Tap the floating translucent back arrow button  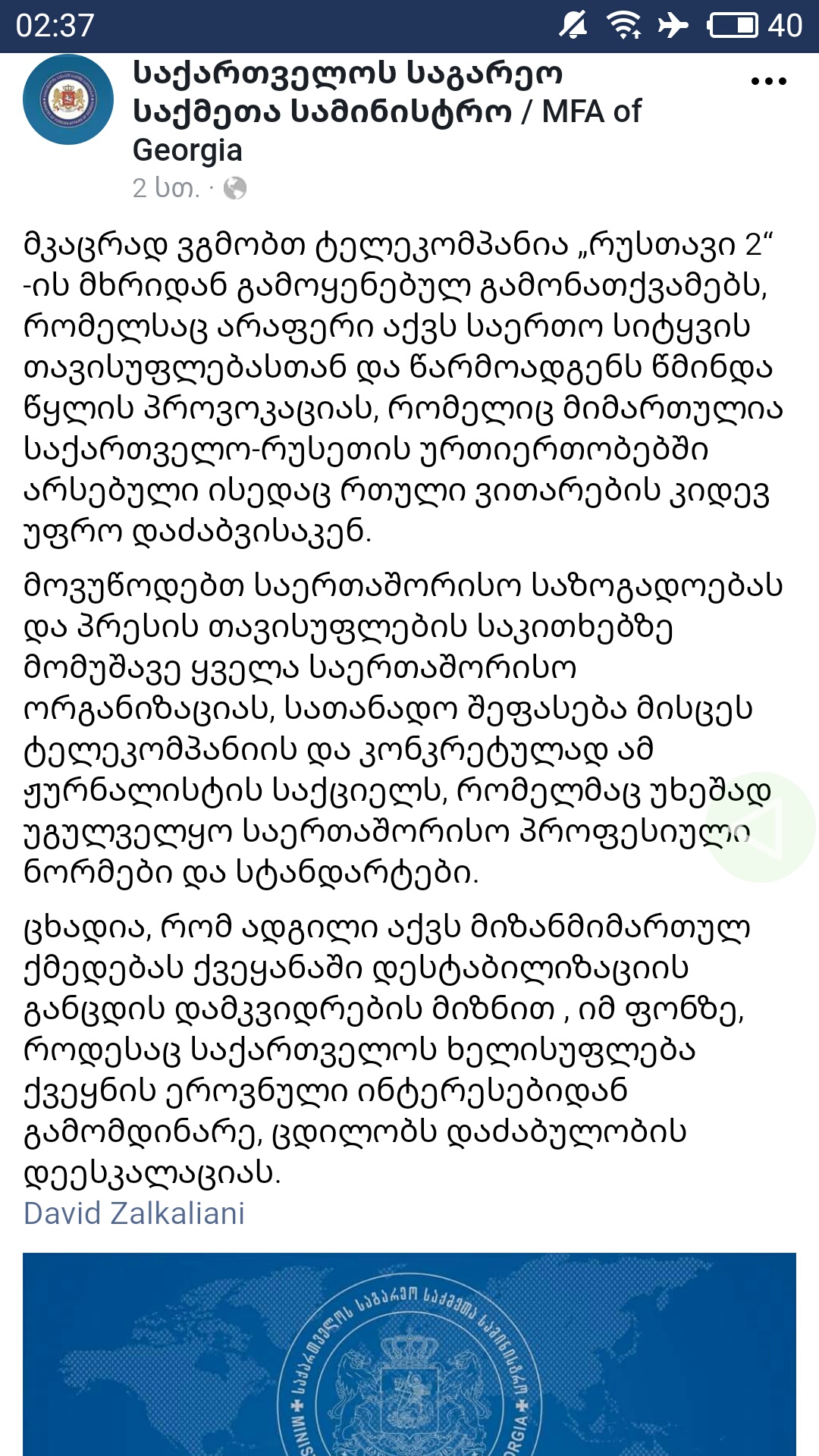point(761,828)
